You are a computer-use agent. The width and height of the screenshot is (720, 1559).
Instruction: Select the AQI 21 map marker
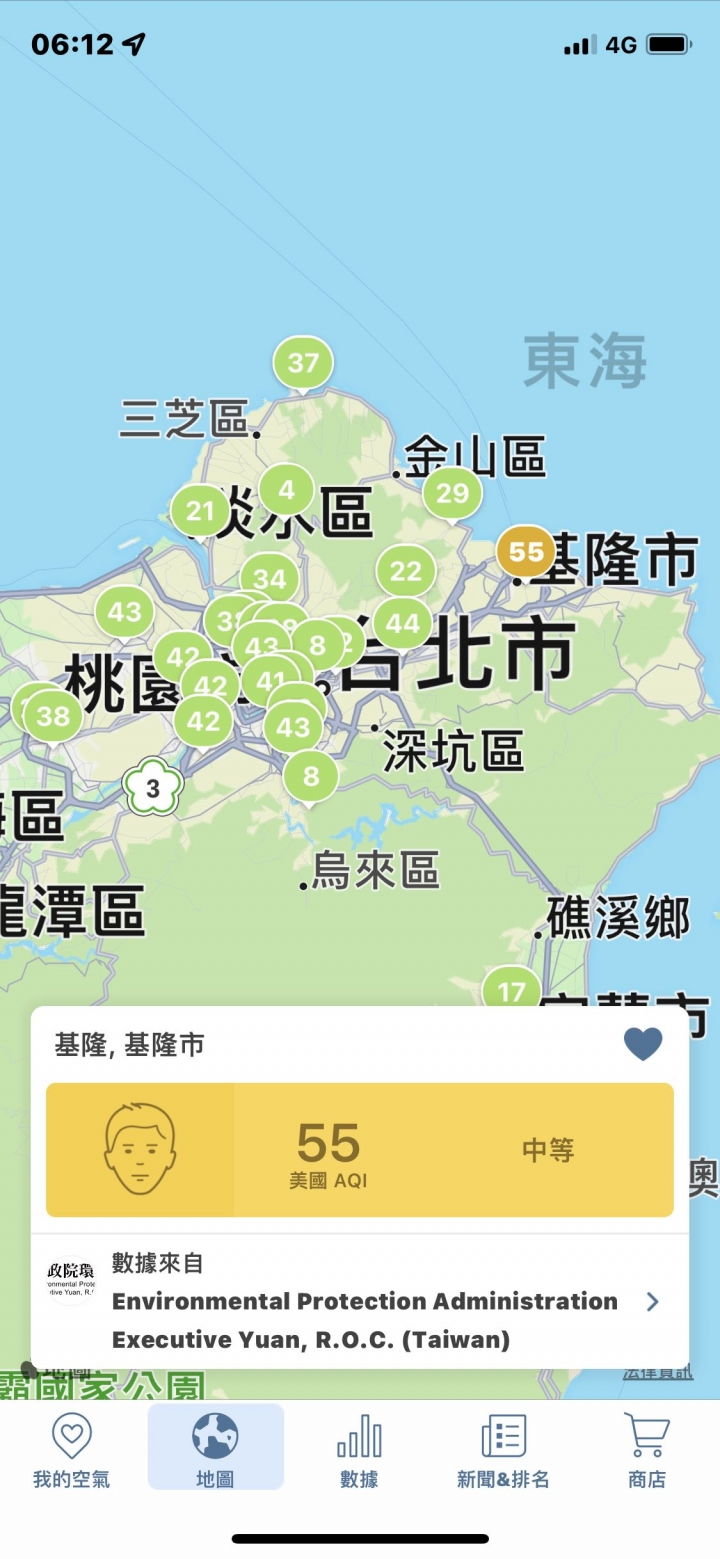pyautogui.click(x=200, y=512)
